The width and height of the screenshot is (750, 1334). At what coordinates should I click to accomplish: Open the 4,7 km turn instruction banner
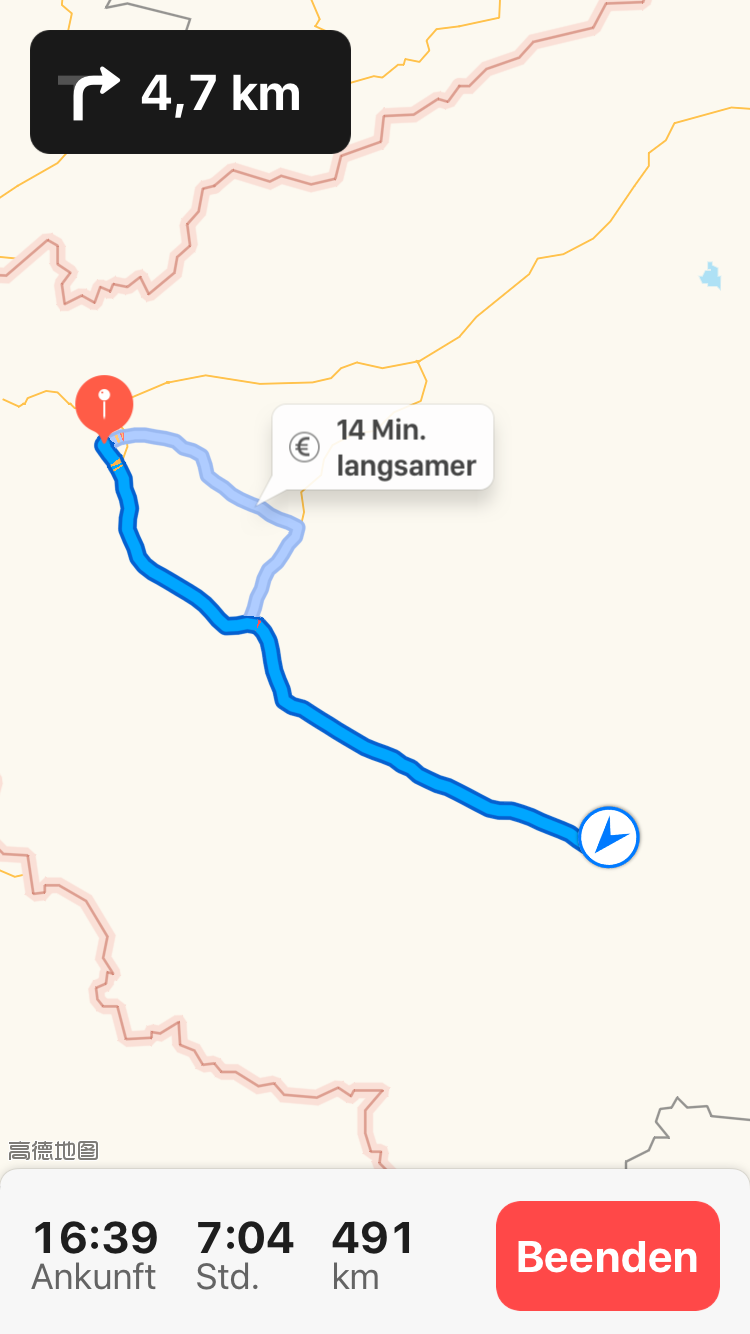pos(190,92)
